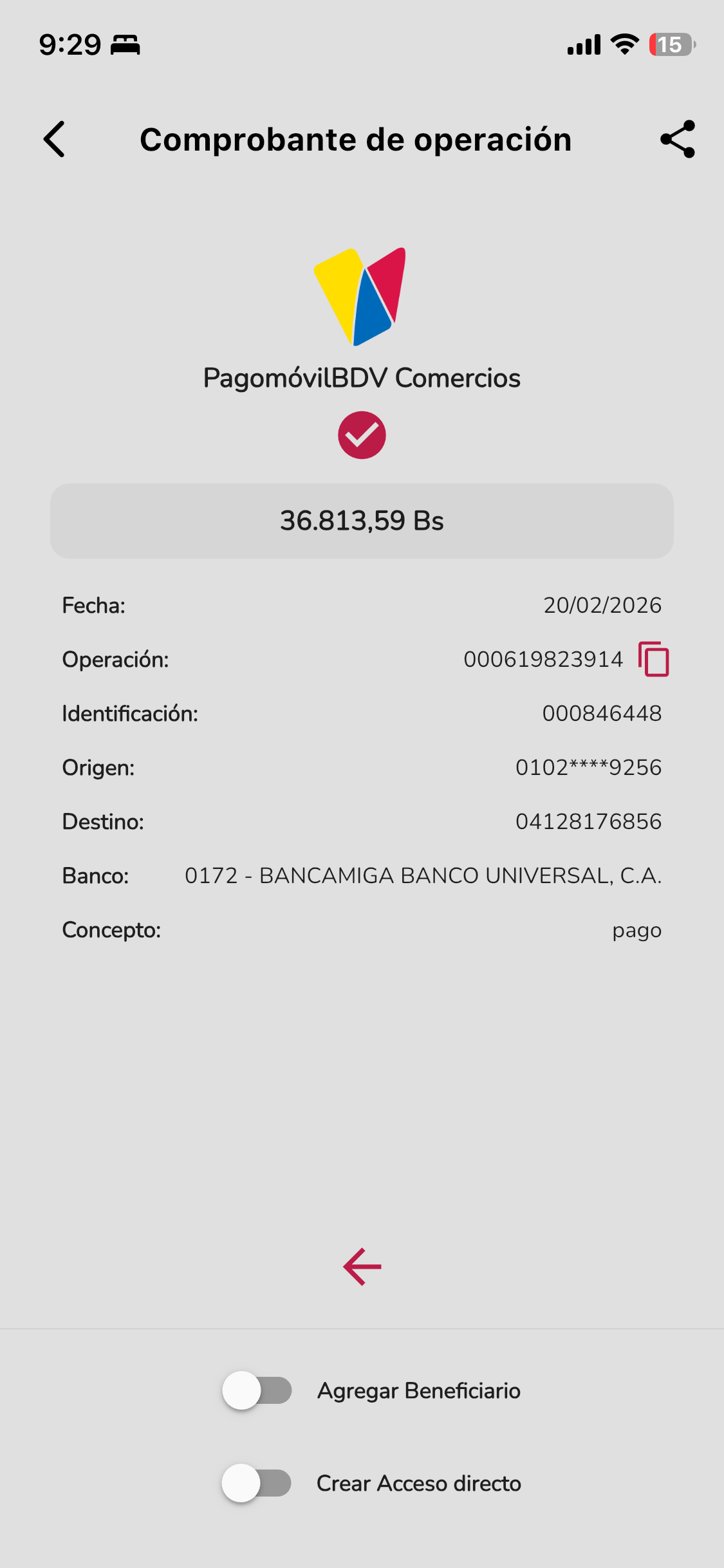Screen dimensions: 724x1568
Task: Turn on Crear Acceso directo
Action: point(257,1483)
